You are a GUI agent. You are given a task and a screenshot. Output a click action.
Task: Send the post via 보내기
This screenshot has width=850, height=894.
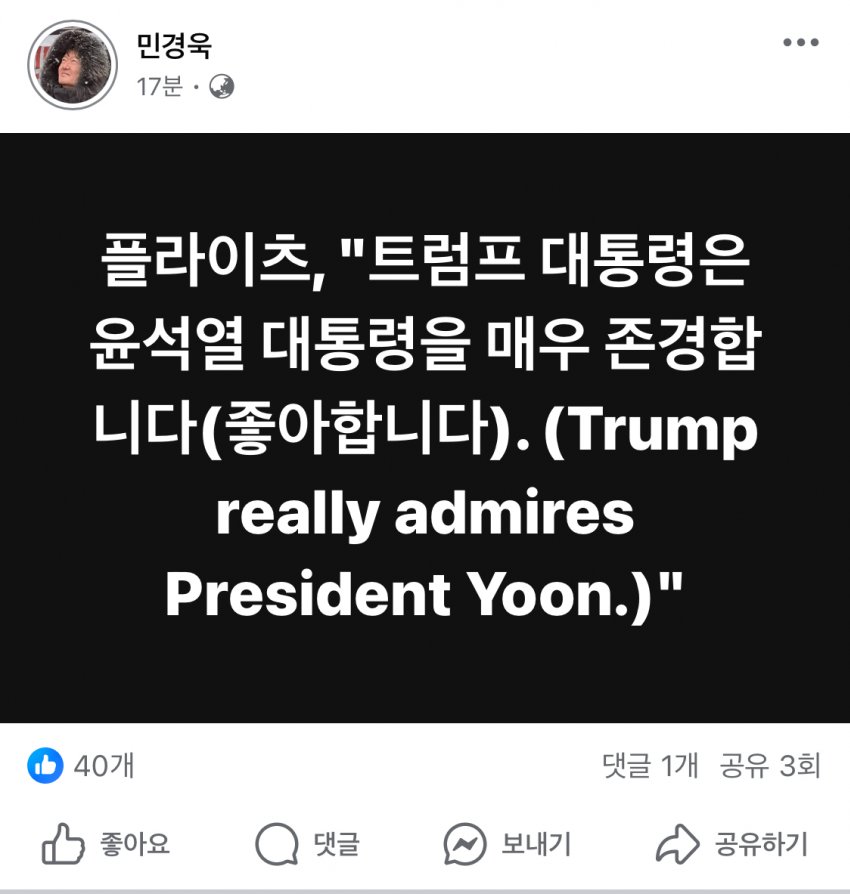[507, 845]
